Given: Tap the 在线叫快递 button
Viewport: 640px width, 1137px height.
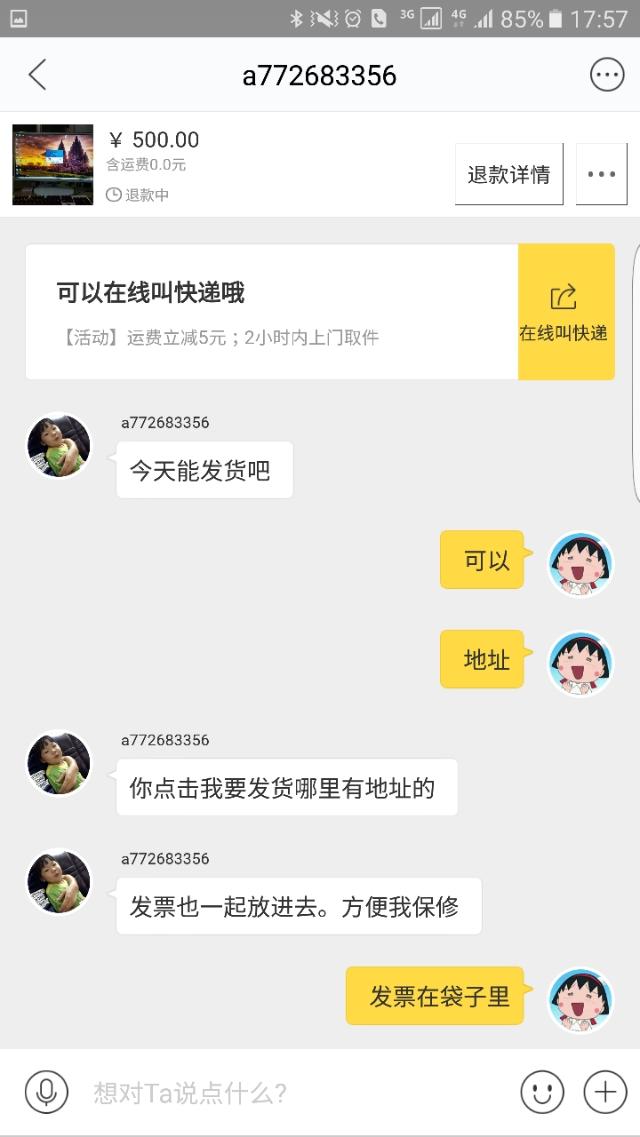Looking at the screenshot, I should click(565, 312).
